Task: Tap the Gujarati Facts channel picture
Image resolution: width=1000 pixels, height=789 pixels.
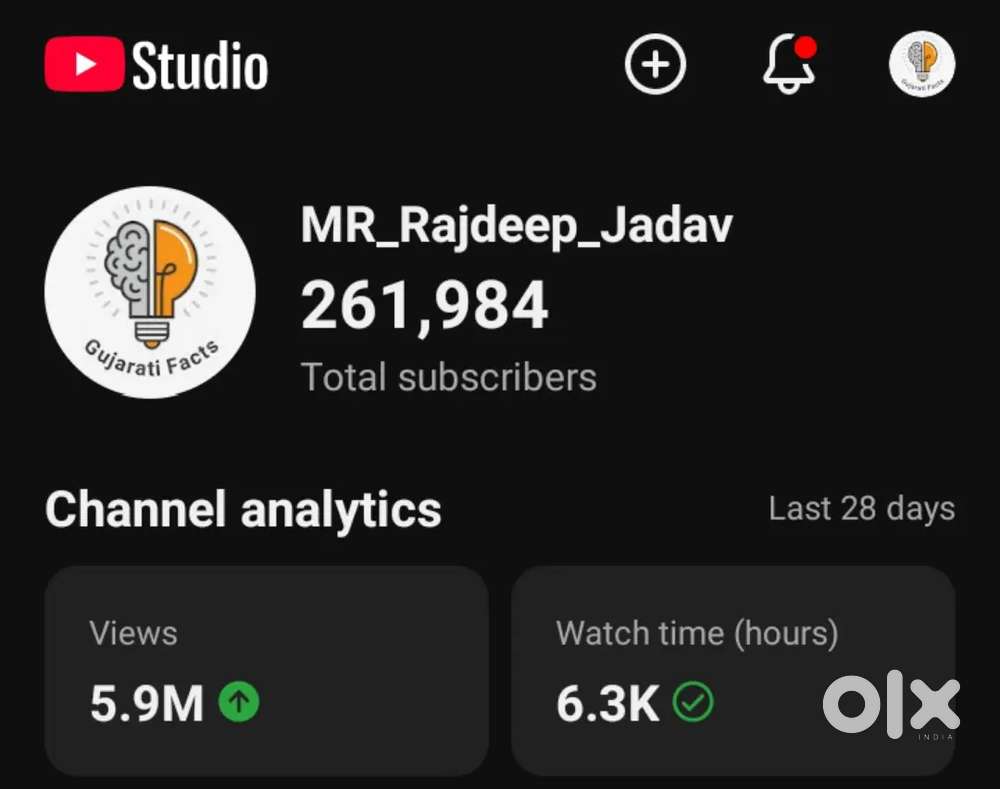Action: point(150,292)
